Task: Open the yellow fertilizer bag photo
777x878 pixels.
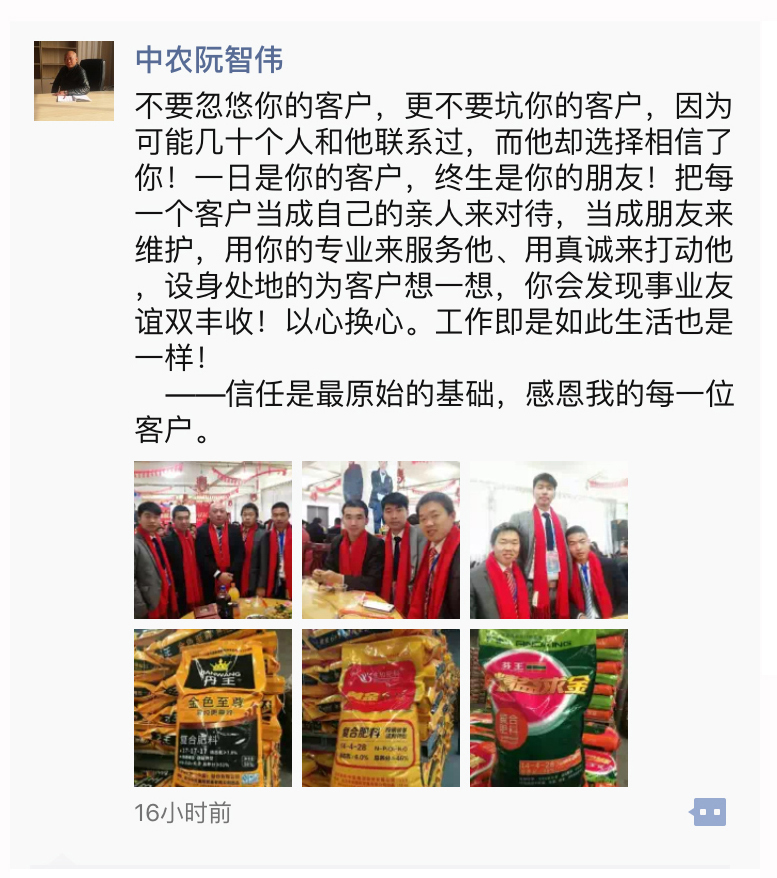Action: point(381,707)
